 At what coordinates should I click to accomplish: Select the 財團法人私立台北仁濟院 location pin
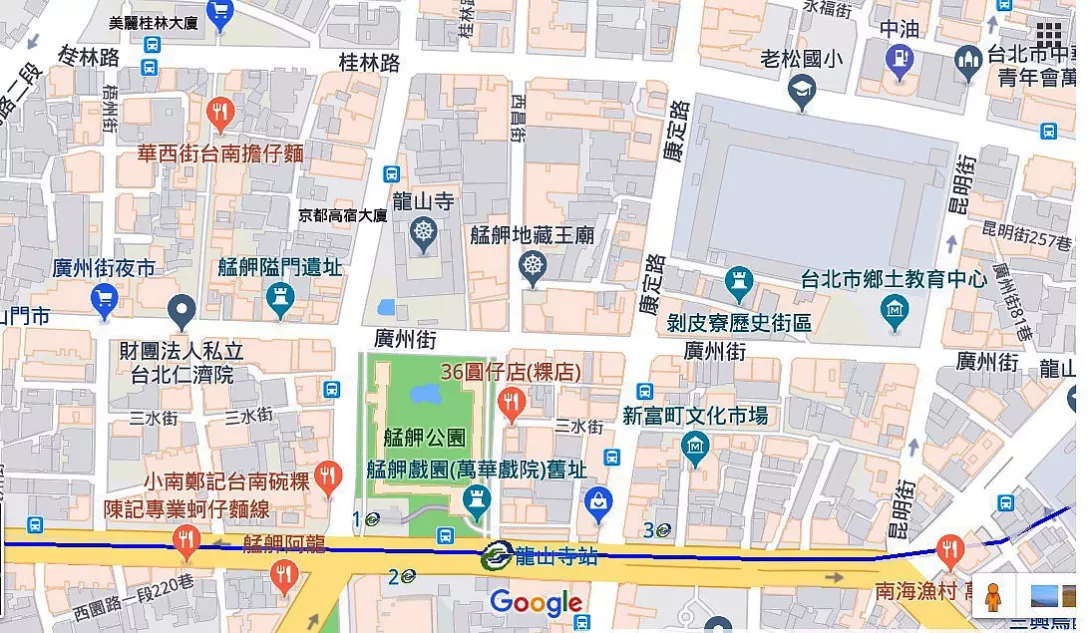pos(181,312)
